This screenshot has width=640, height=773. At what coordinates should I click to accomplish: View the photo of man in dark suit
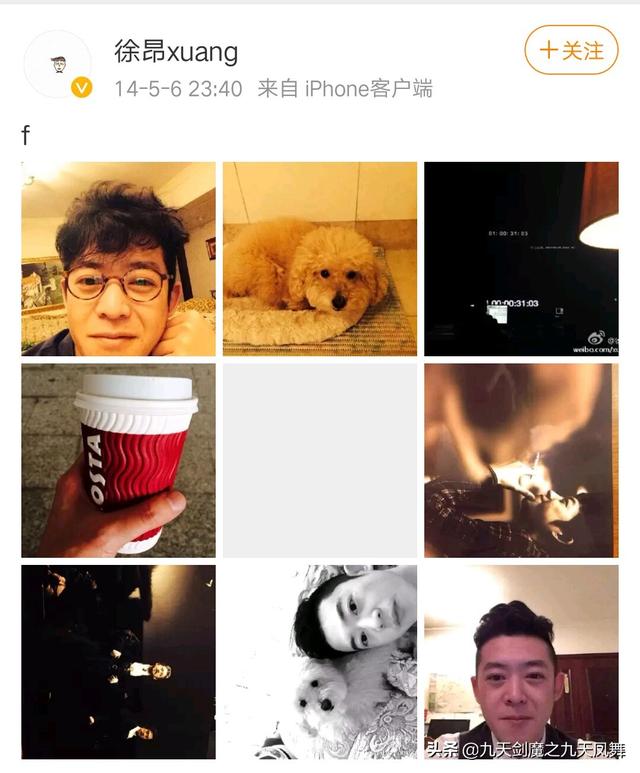[521, 661]
